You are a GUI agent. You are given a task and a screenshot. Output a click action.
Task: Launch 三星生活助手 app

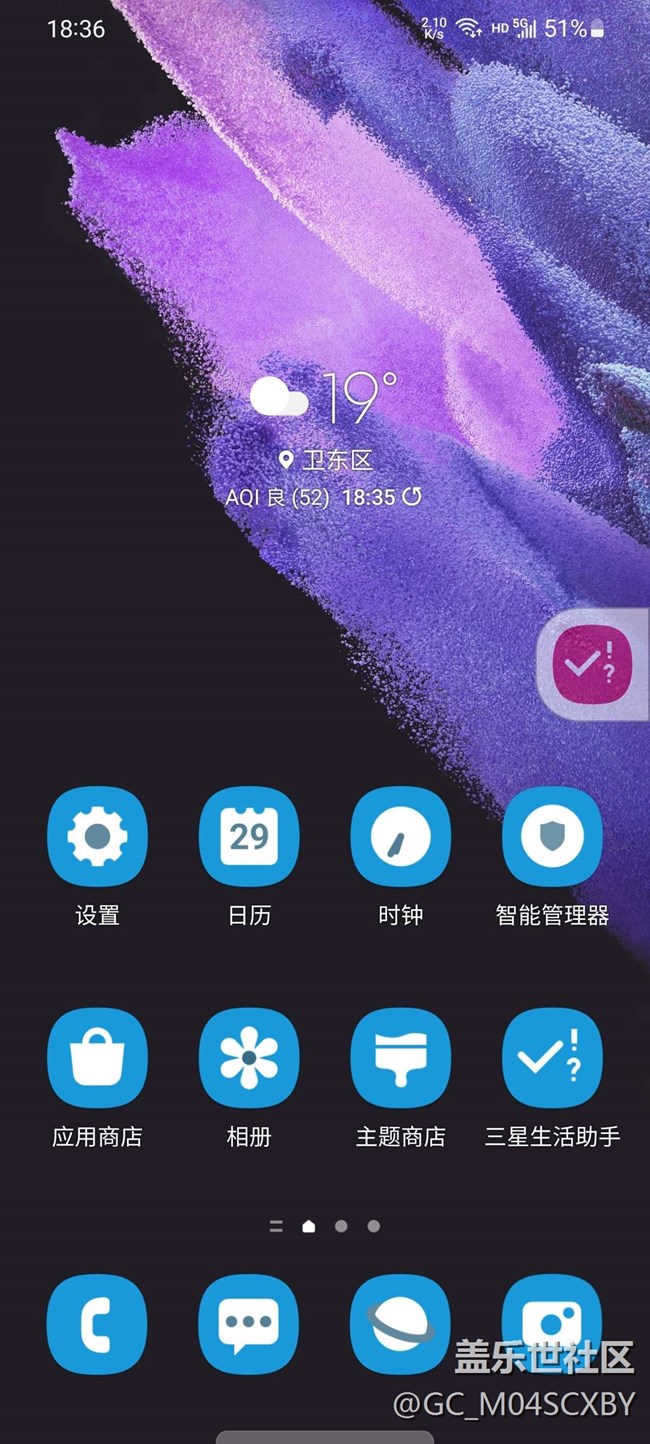[x=552, y=1058]
